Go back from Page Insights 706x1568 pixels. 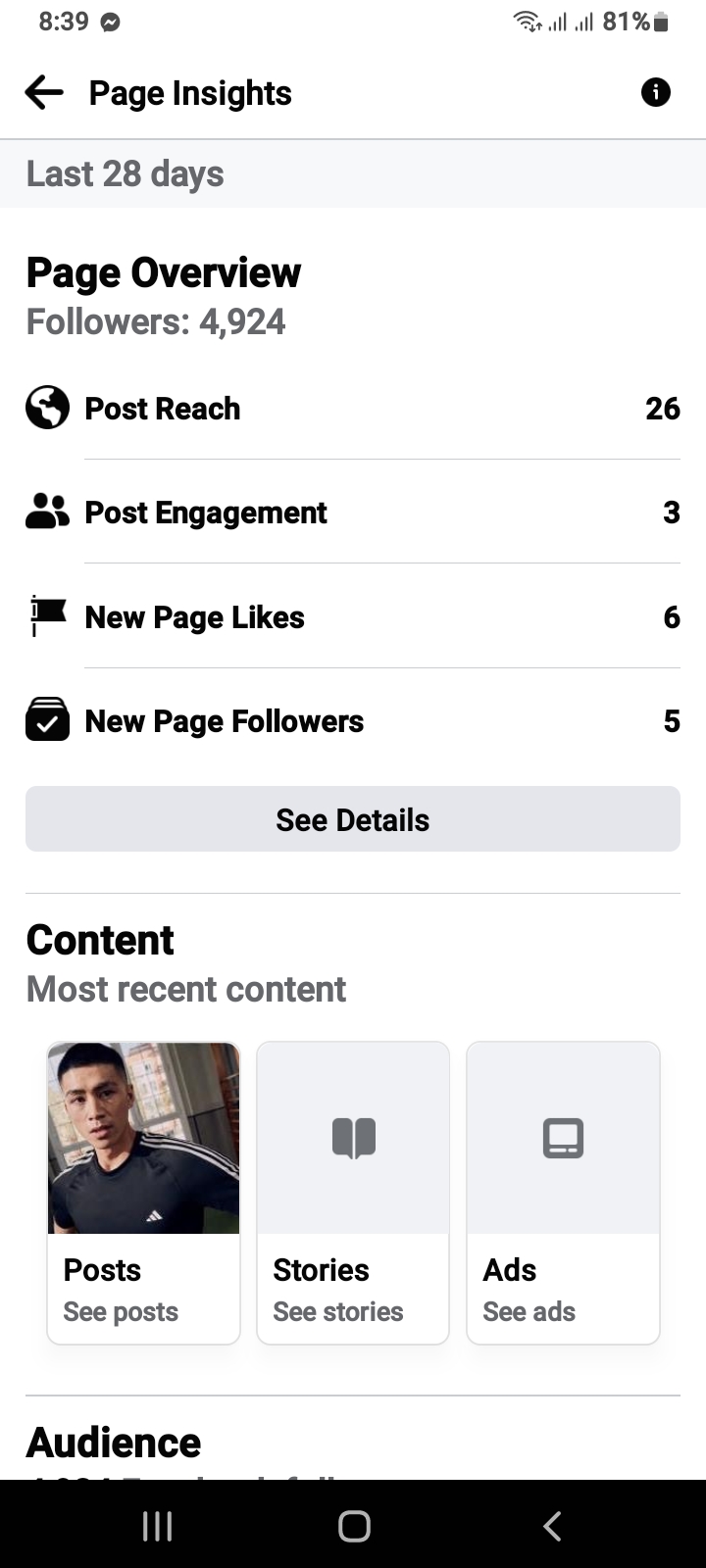tap(44, 93)
